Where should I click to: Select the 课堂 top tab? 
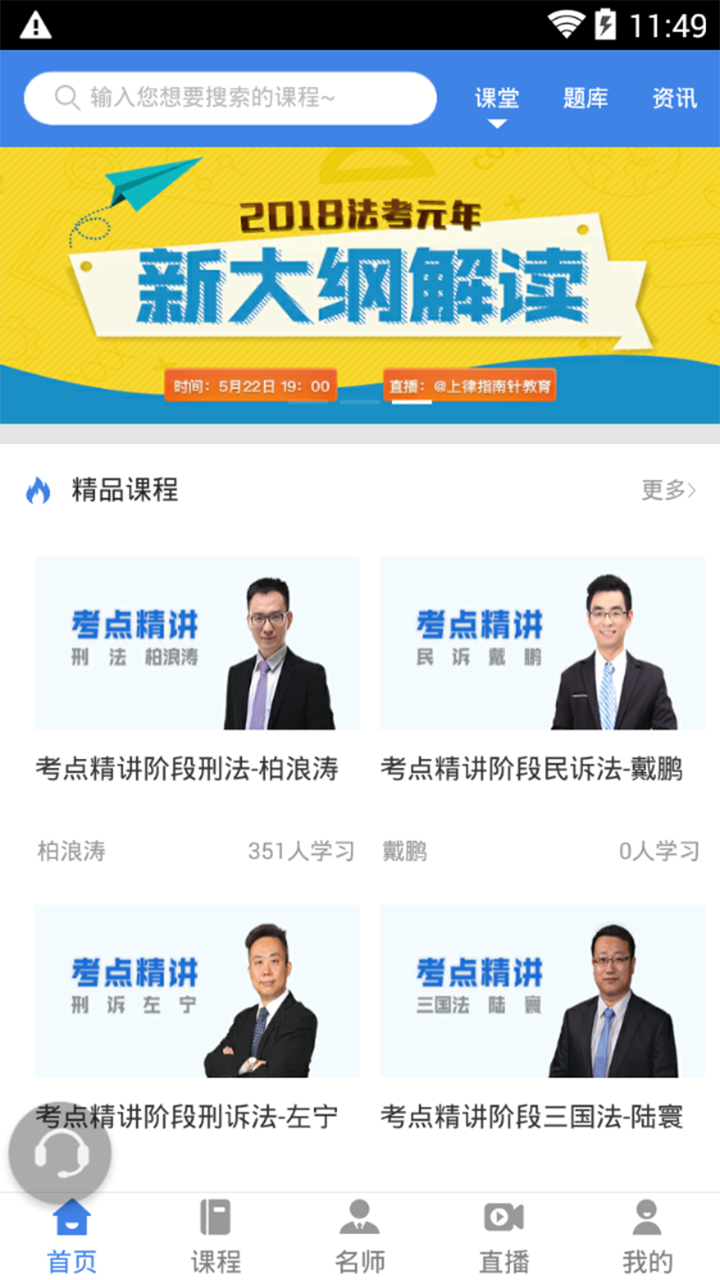[497, 98]
